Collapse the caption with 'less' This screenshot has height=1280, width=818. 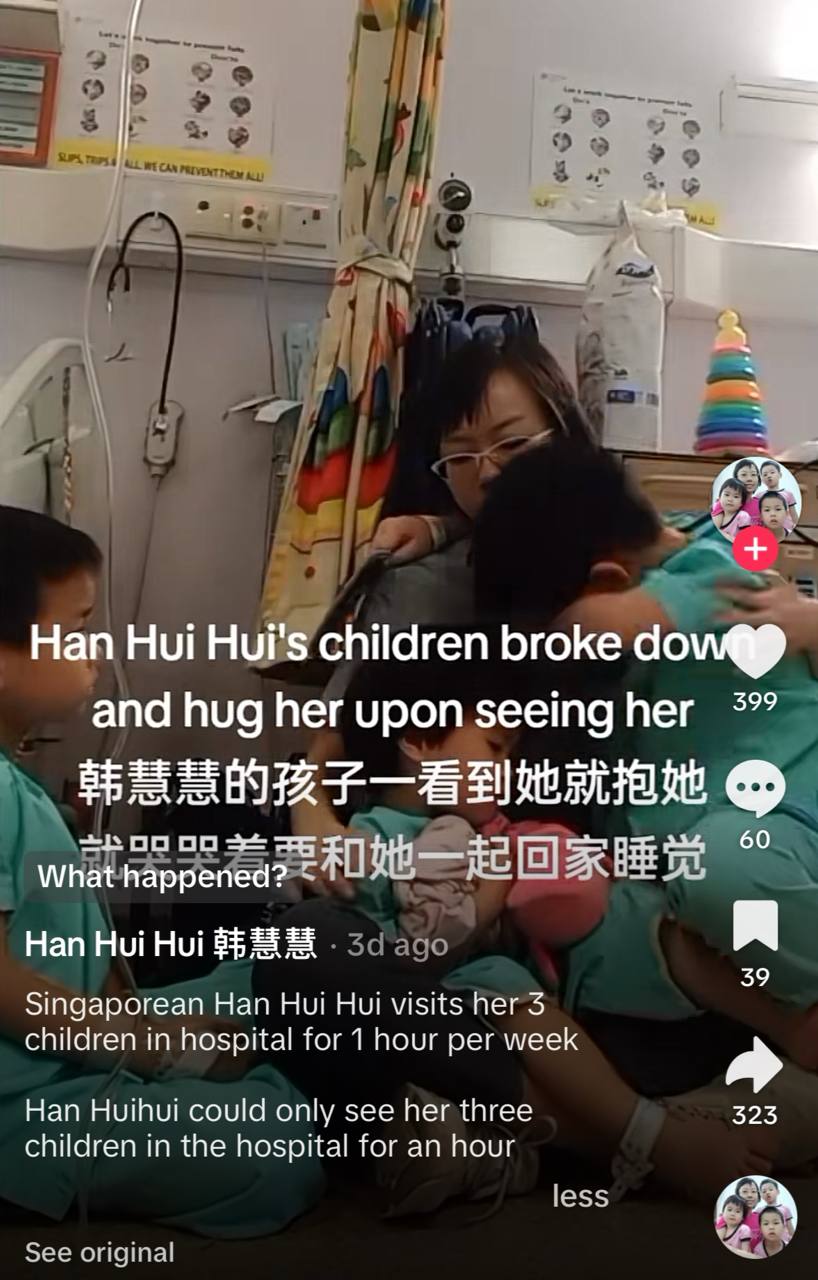pos(580,1196)
